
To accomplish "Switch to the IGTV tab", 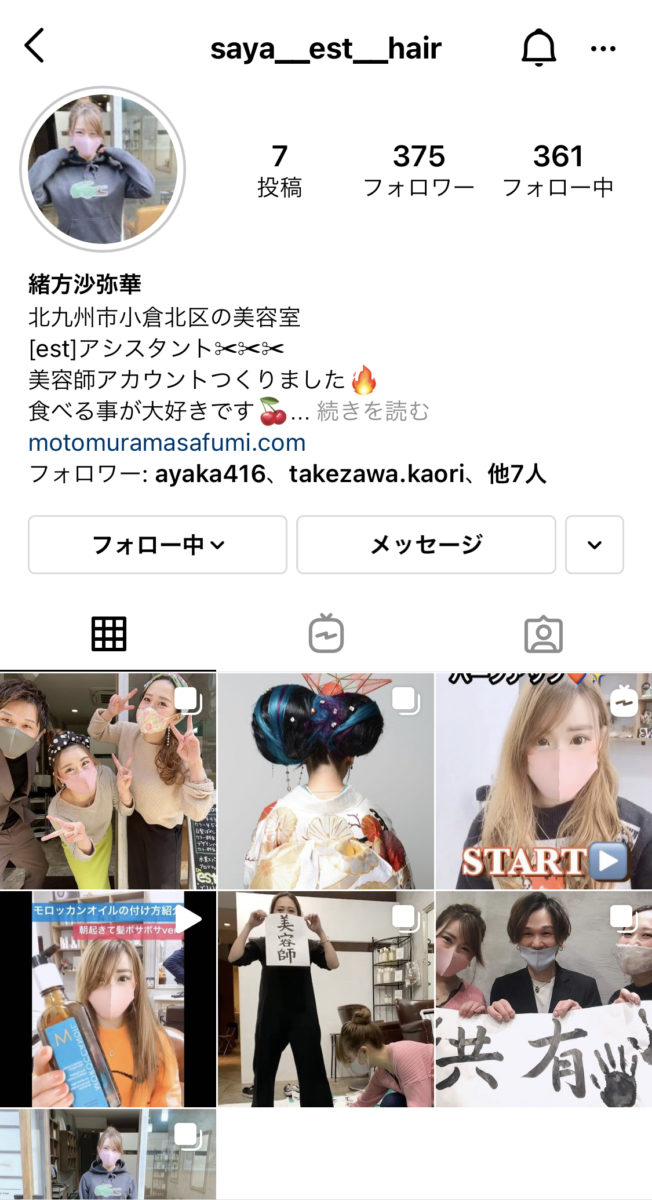I will coord(326,634).
